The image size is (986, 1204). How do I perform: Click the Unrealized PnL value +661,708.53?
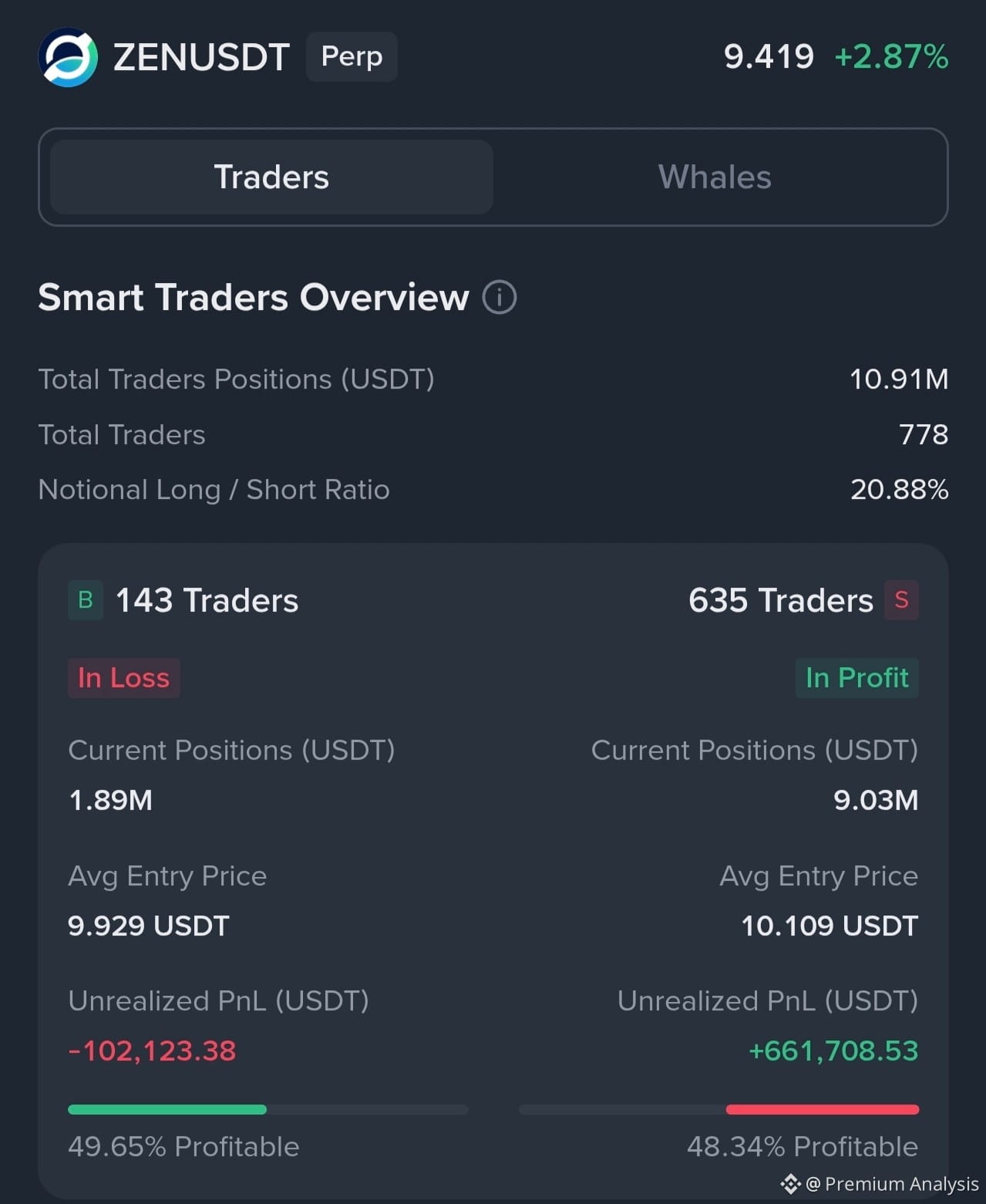point(833,1051)
